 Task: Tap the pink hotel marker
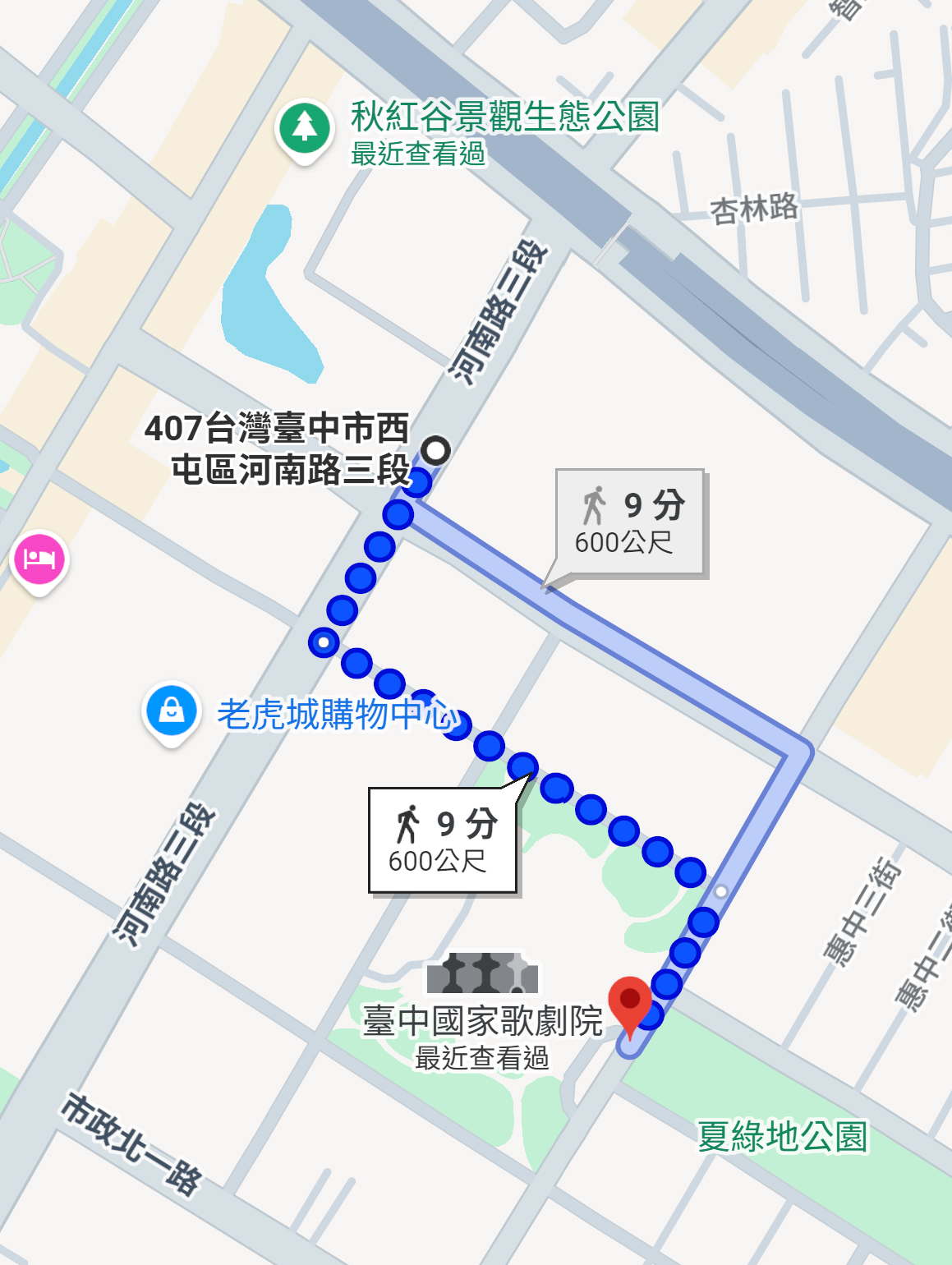point(39,559)
